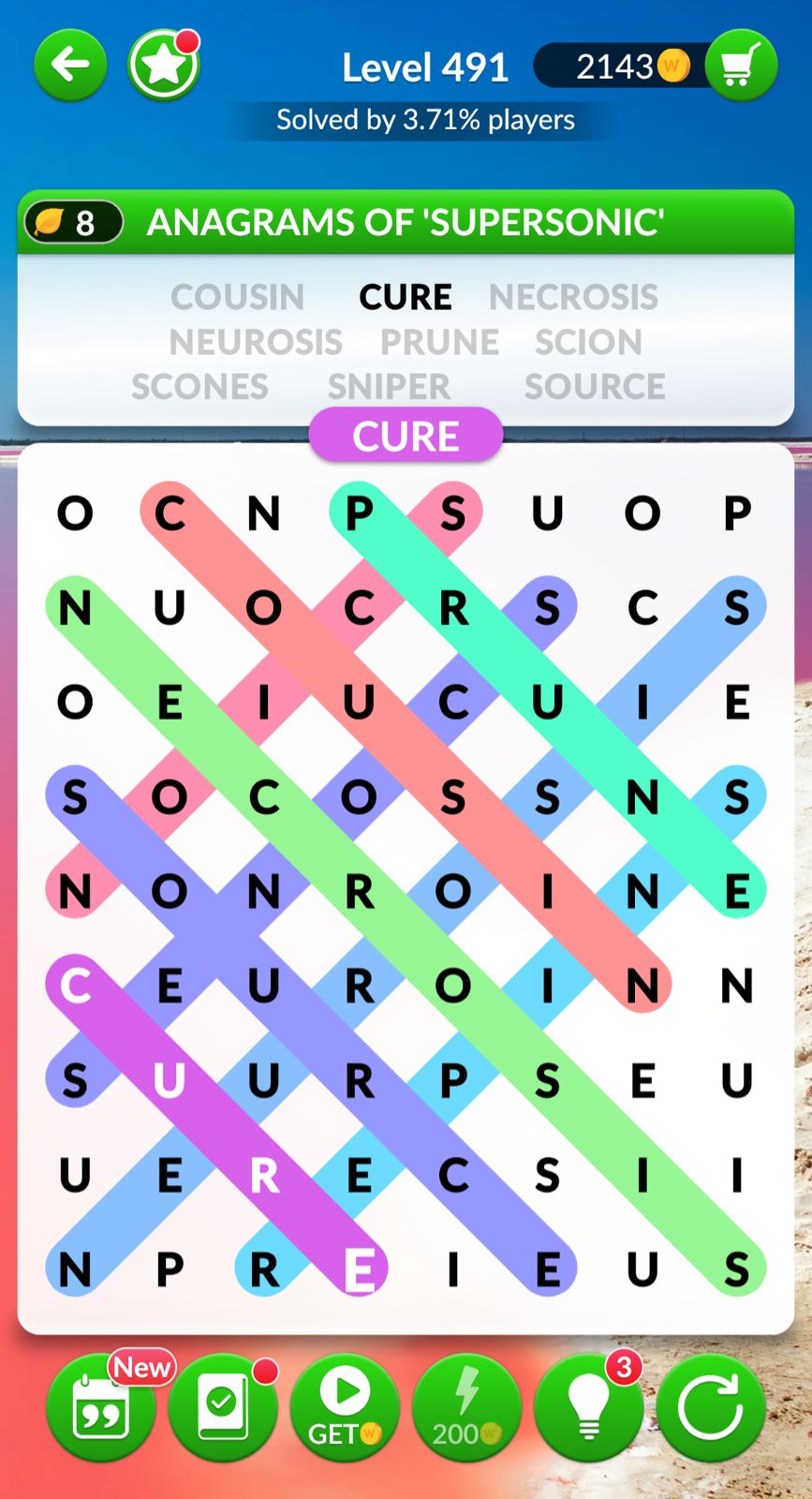Open the star achievements button
Viewport: 812px width, 1499px height.
tap(165, 66)
